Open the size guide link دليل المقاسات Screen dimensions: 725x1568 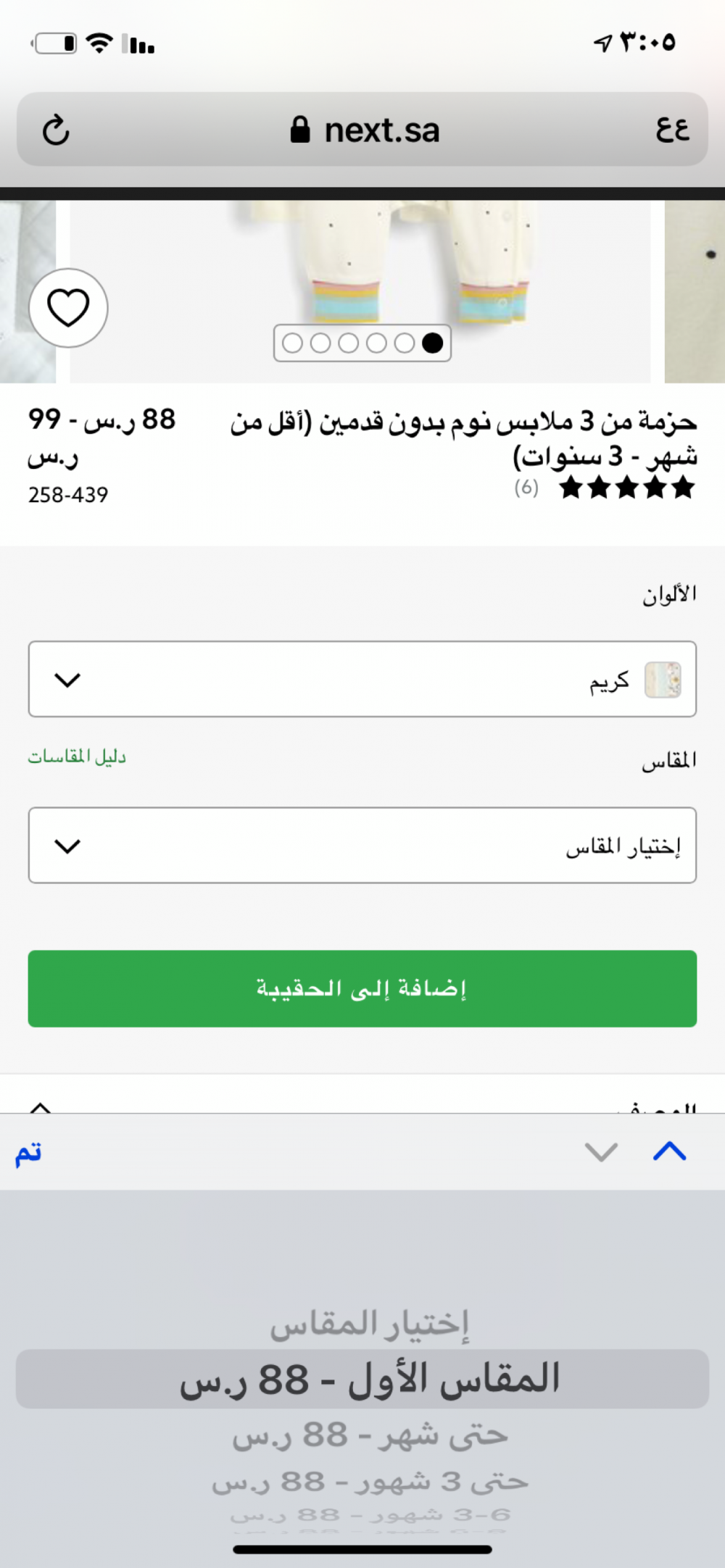point(77,757)
